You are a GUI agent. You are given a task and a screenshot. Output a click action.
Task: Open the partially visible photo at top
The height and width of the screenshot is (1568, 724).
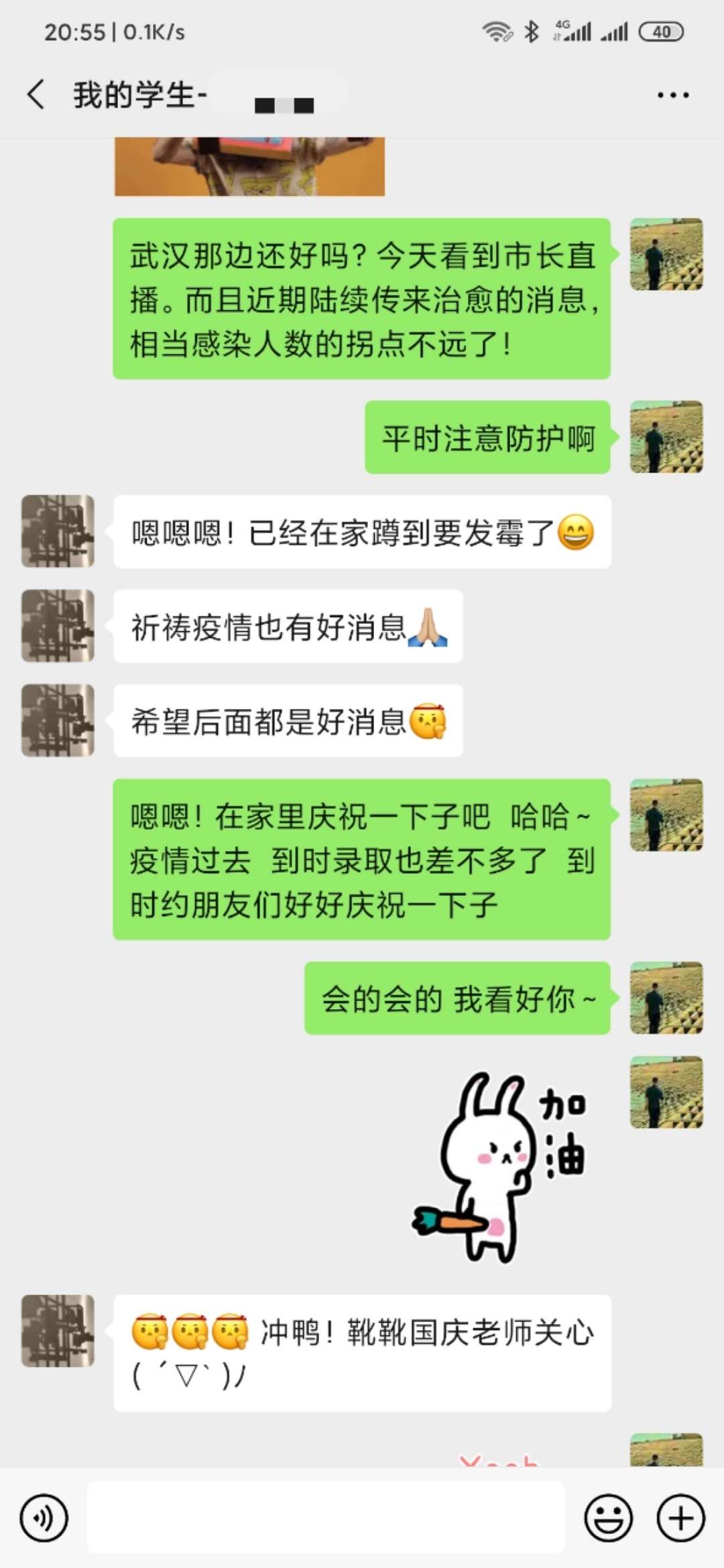tap(249, 168)
